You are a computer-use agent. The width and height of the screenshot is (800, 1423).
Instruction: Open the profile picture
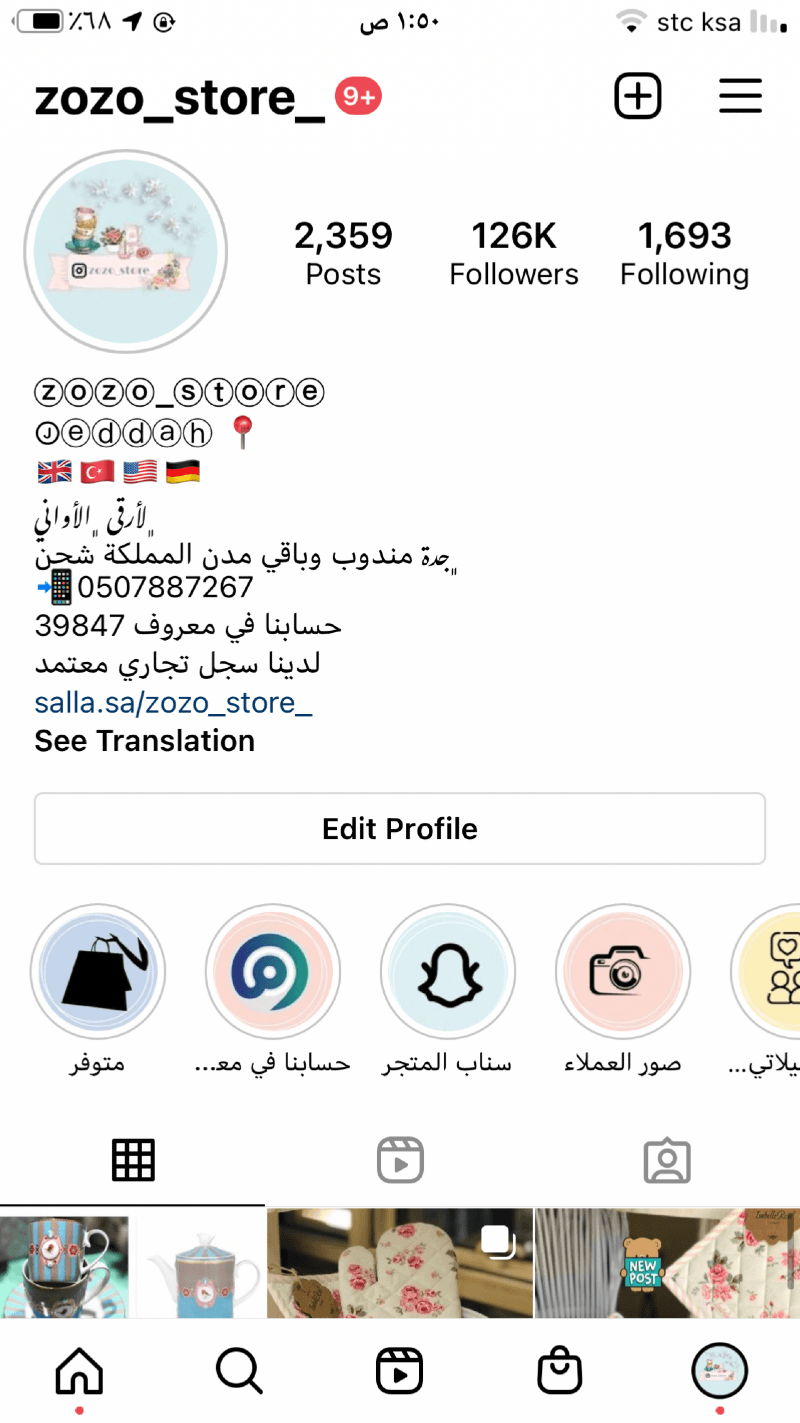126,251
